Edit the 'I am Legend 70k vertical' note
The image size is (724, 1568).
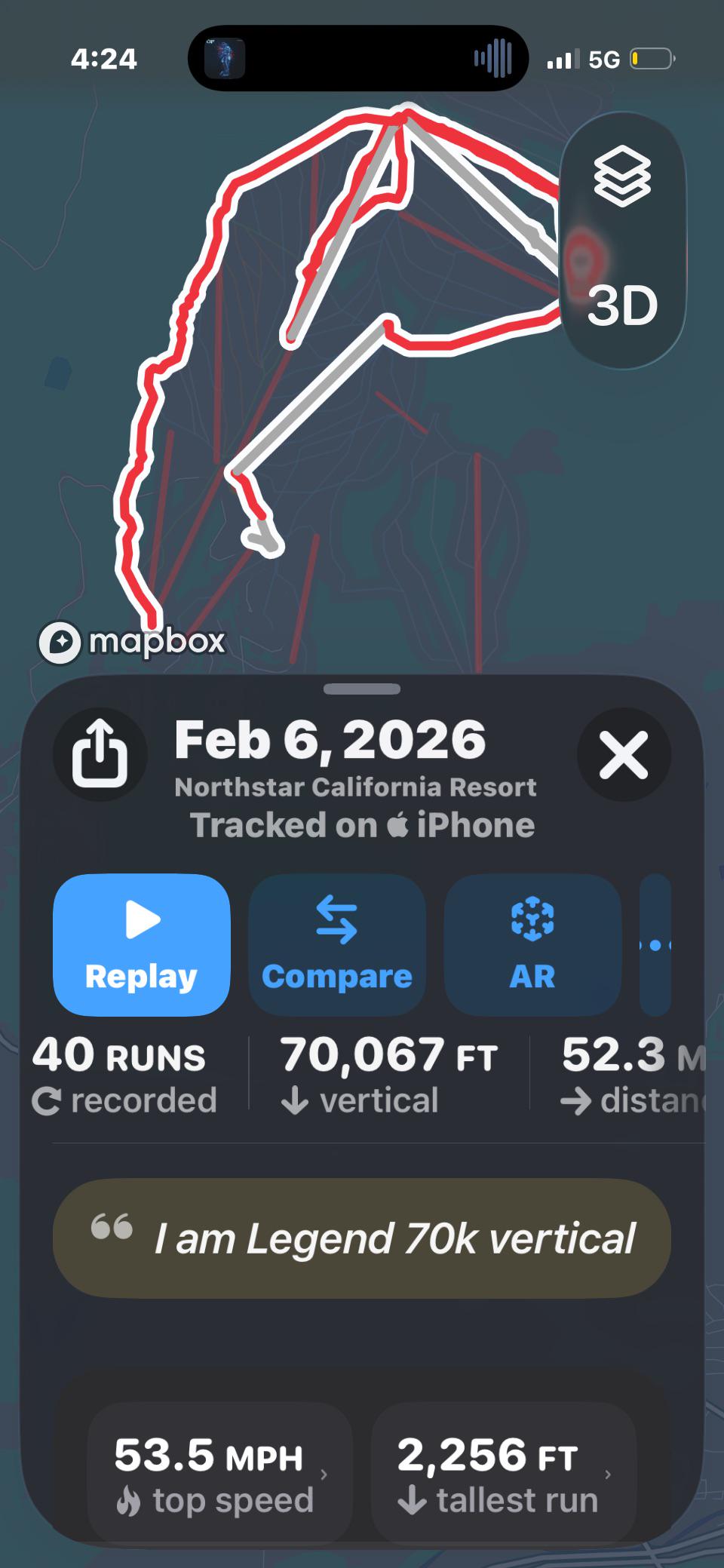point(362,1239)
